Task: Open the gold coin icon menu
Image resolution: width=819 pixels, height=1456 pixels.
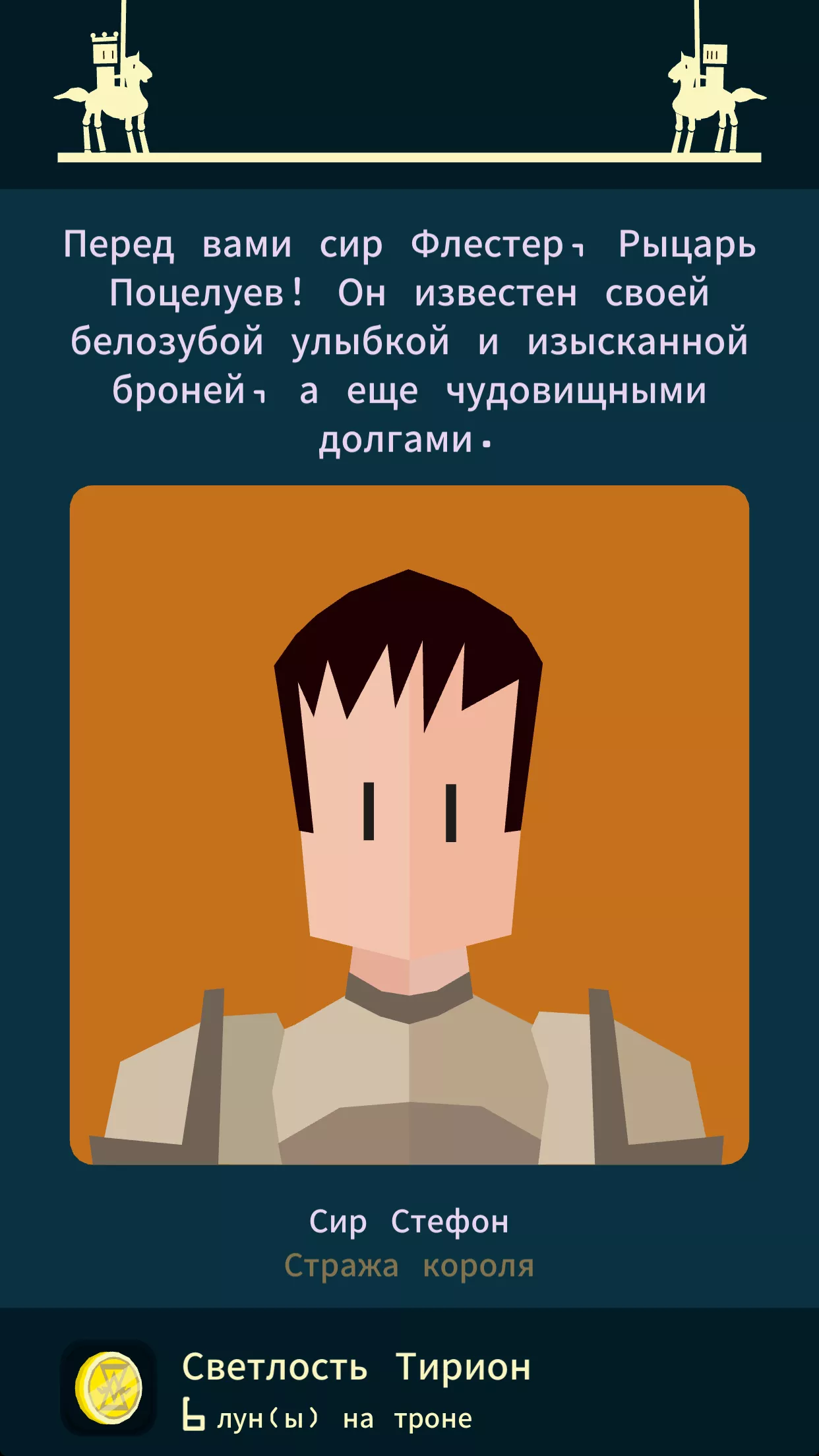Action: click(109, 1387)
